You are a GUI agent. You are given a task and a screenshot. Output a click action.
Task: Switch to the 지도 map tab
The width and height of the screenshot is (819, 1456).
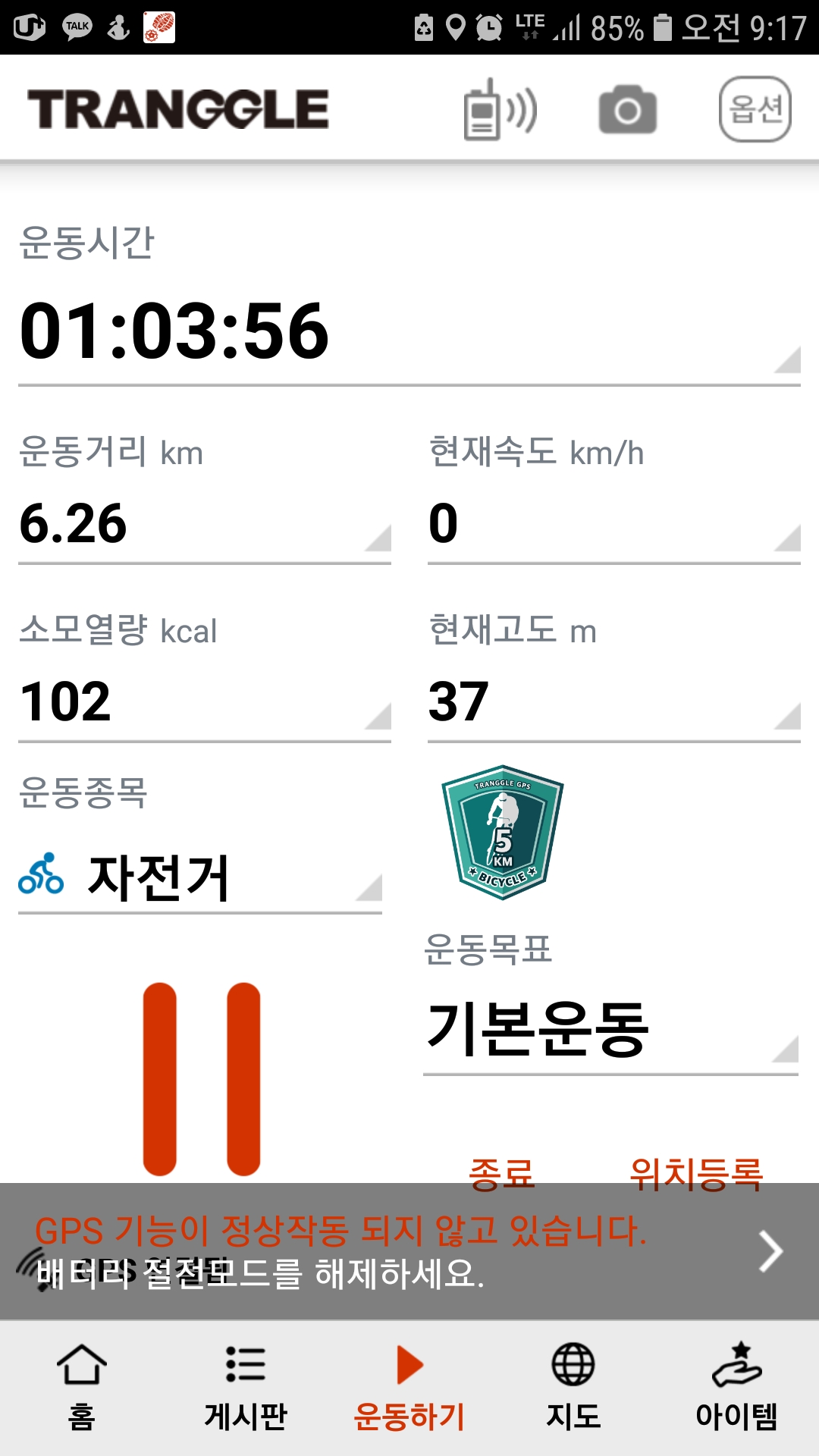pyautogui.click(x=573, y=1388)
